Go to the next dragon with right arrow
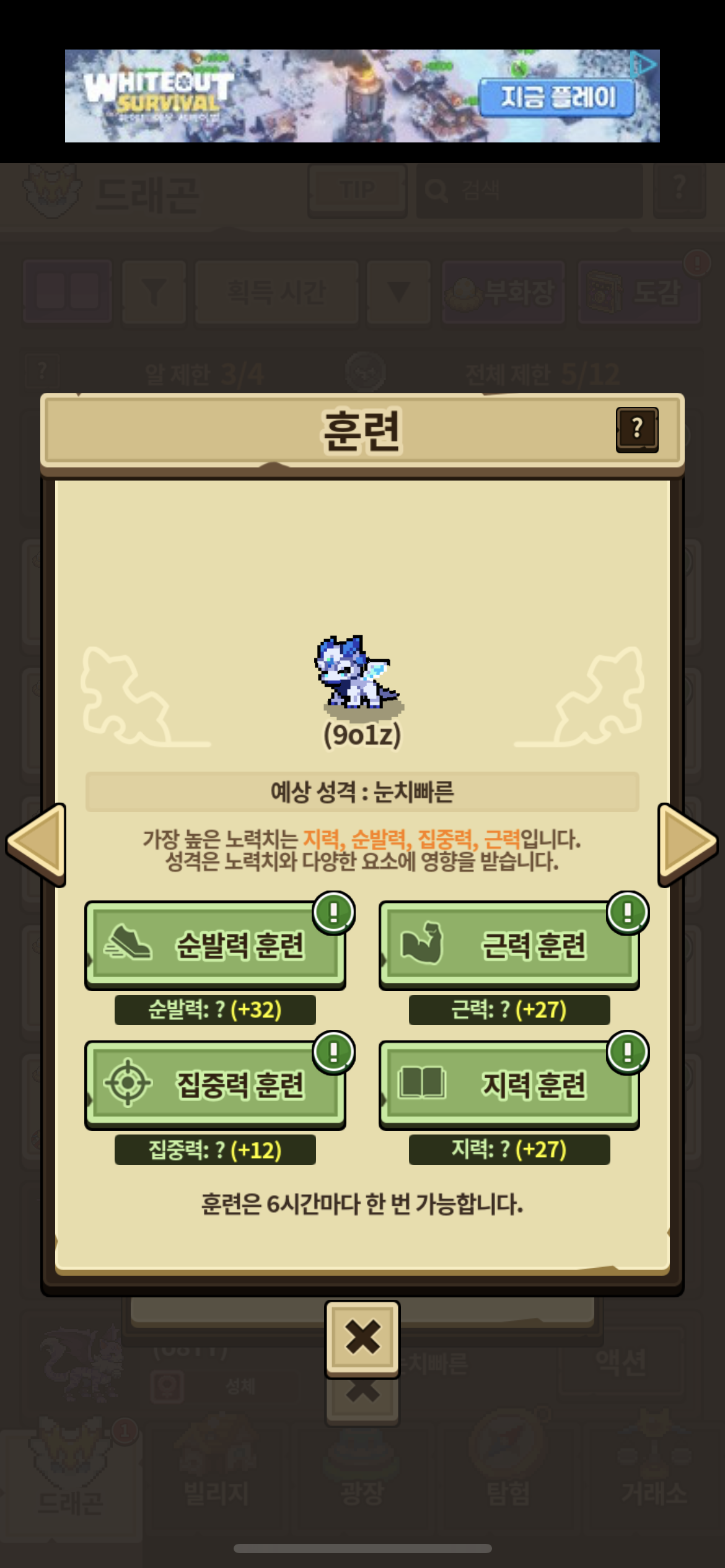725x1568 pixels. click(687, 843)
